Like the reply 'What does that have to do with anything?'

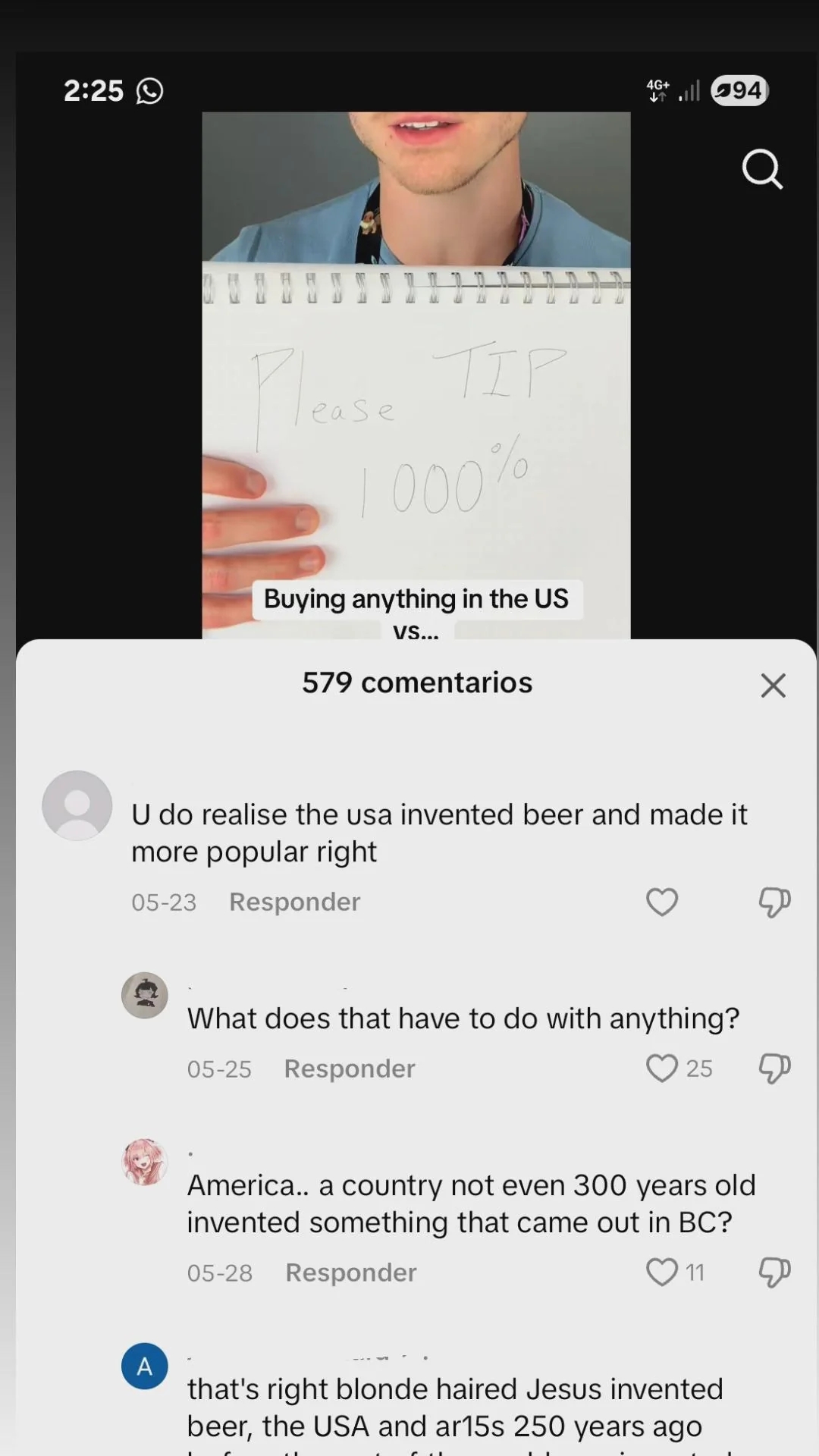point(663,1068)
